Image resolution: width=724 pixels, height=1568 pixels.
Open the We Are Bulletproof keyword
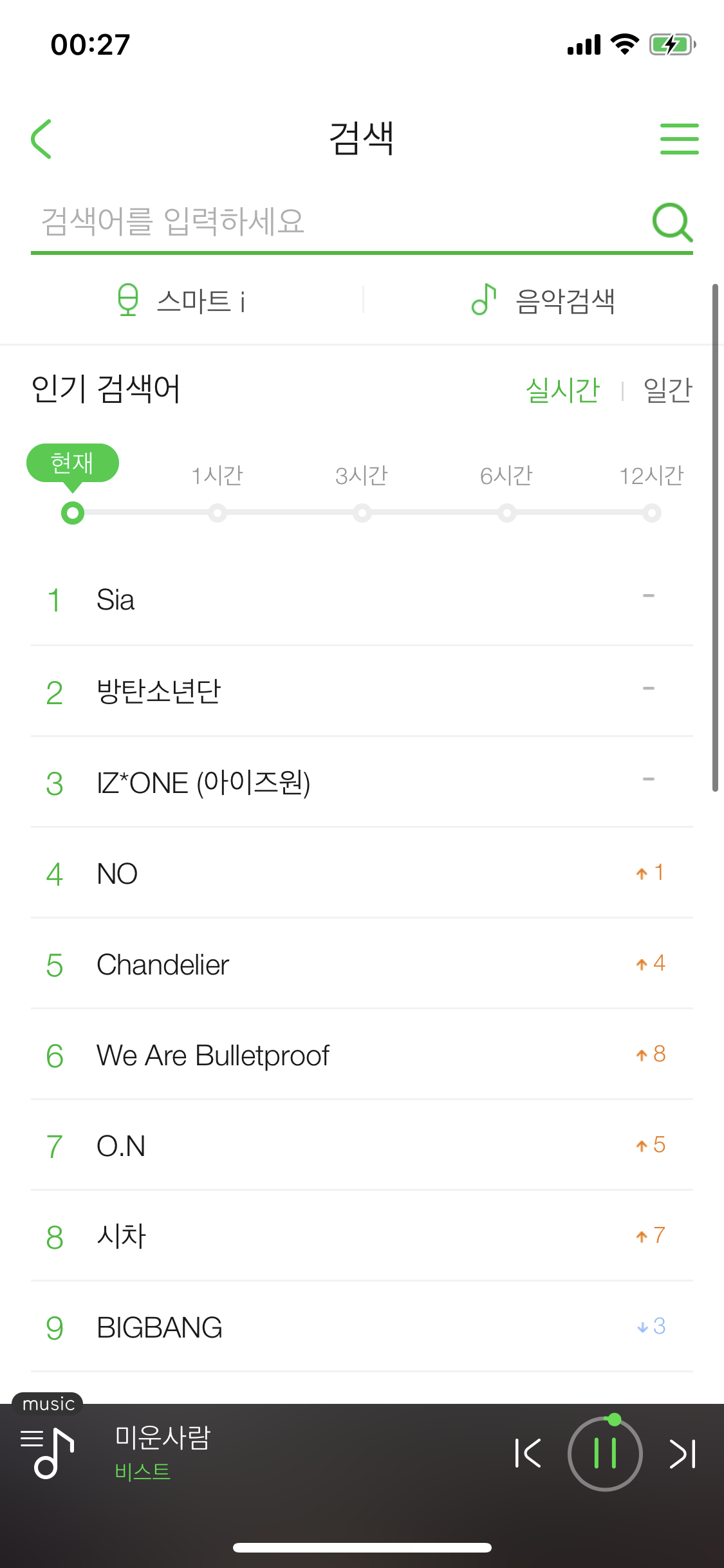point(212,1056)
